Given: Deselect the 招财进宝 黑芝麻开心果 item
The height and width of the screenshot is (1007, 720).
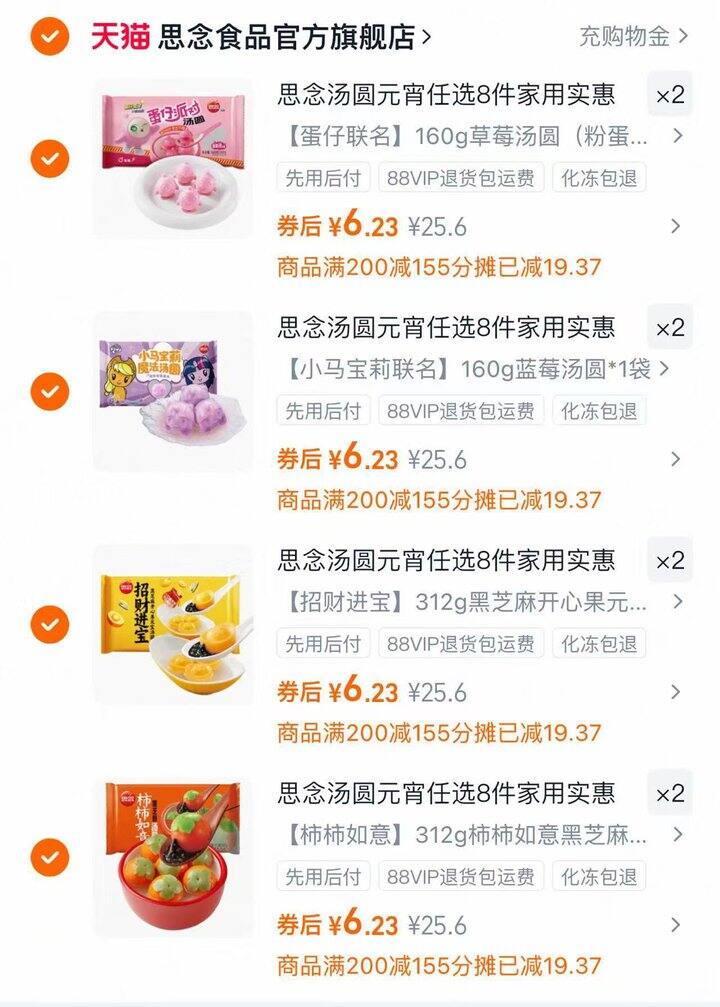Looking at the screenshot, I should click(x=49, y=624).
